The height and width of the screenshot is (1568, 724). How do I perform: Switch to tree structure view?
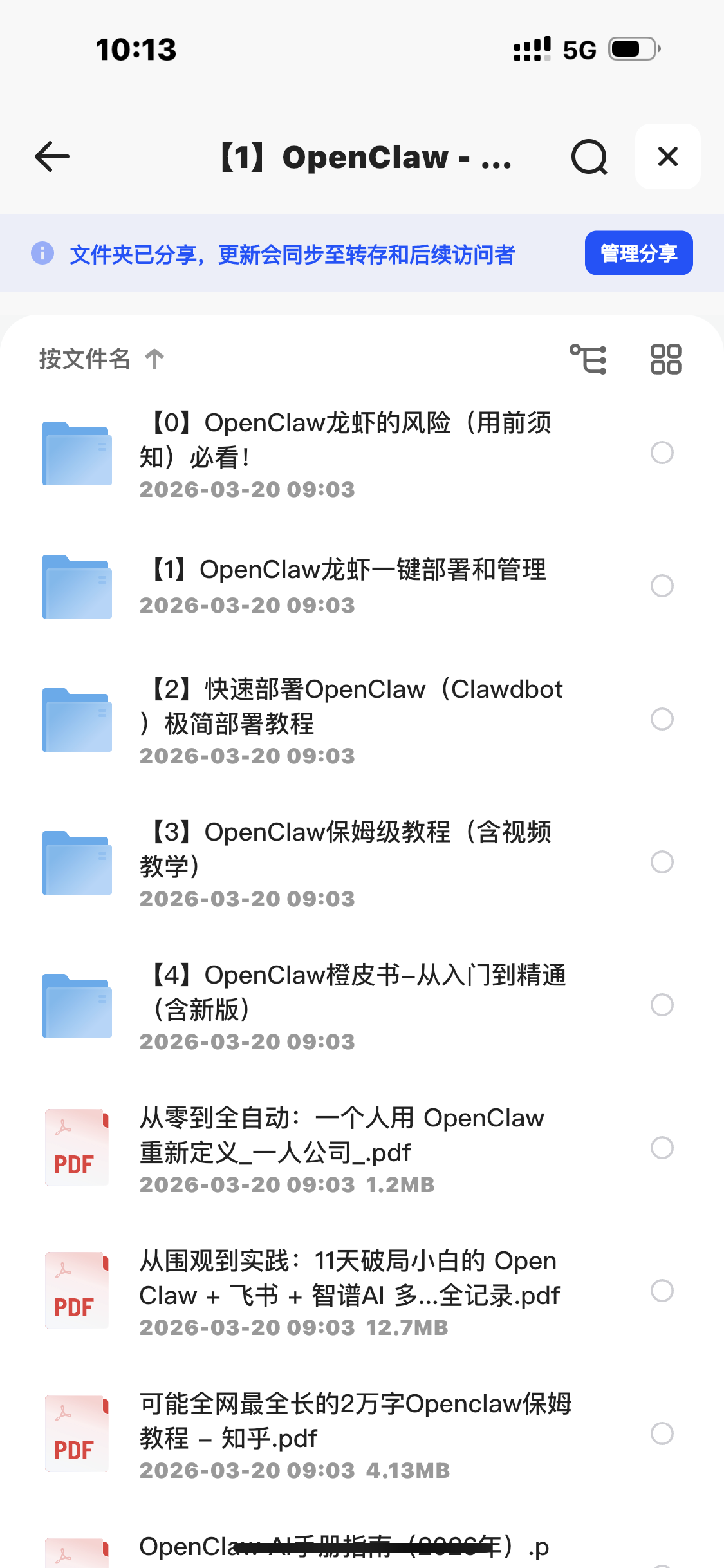point(588,359)
